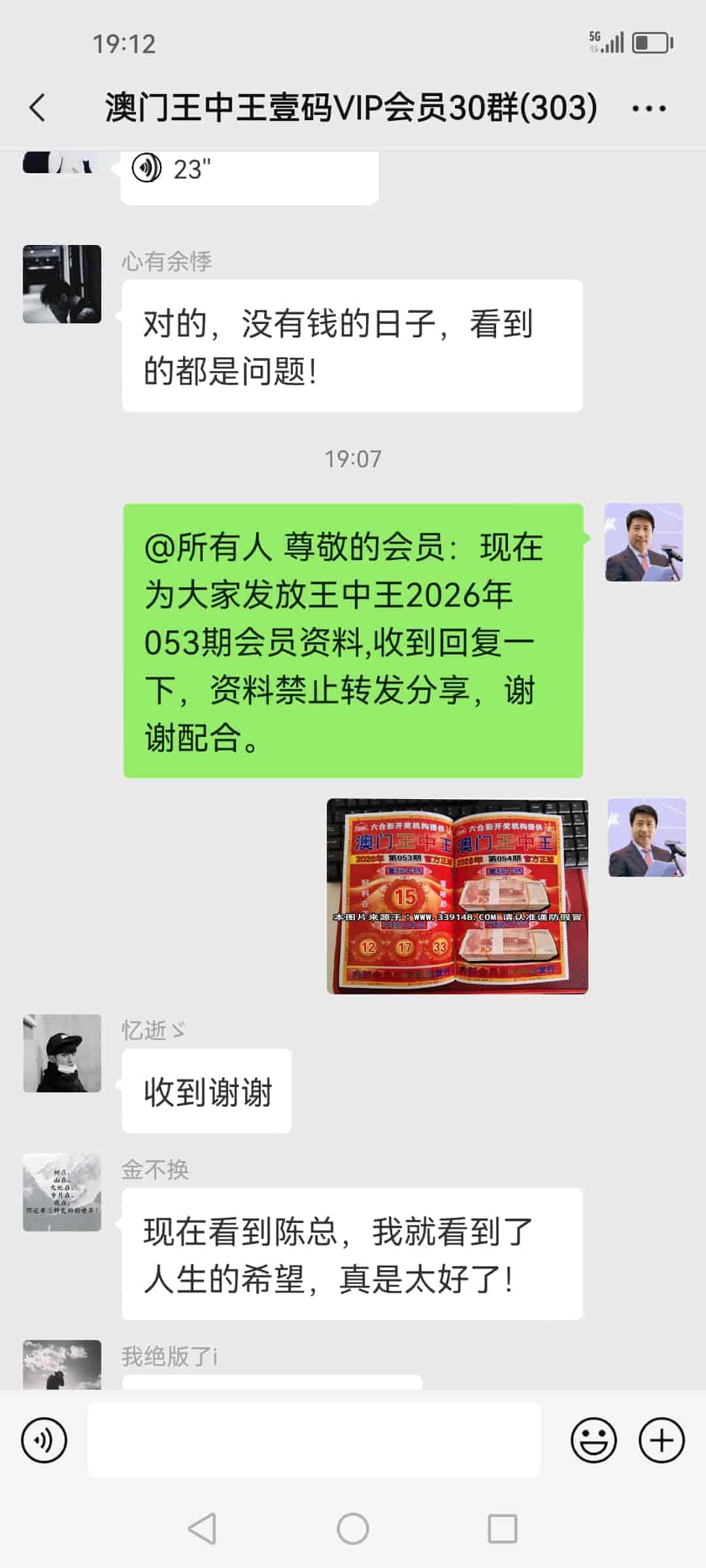Screen dimensions: 706x1568
Task: View profile of 心有余悸
Action: (62, 284)
